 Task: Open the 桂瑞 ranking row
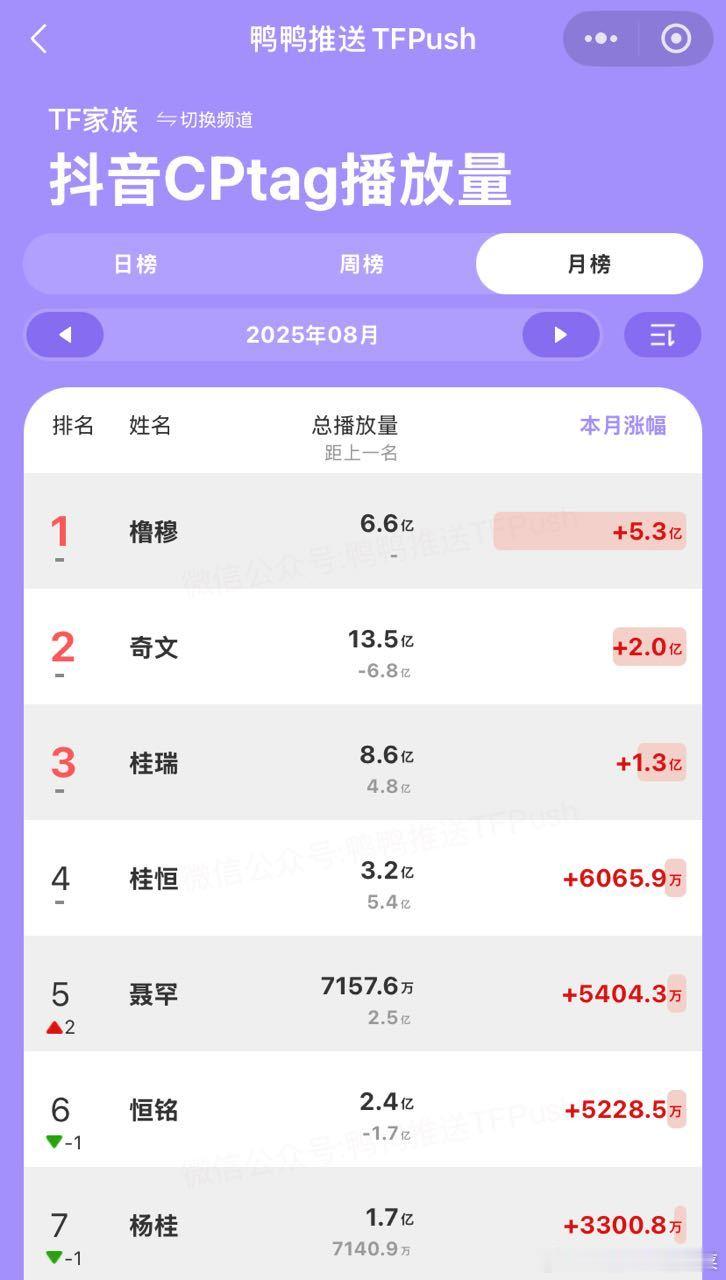(363, 763)
